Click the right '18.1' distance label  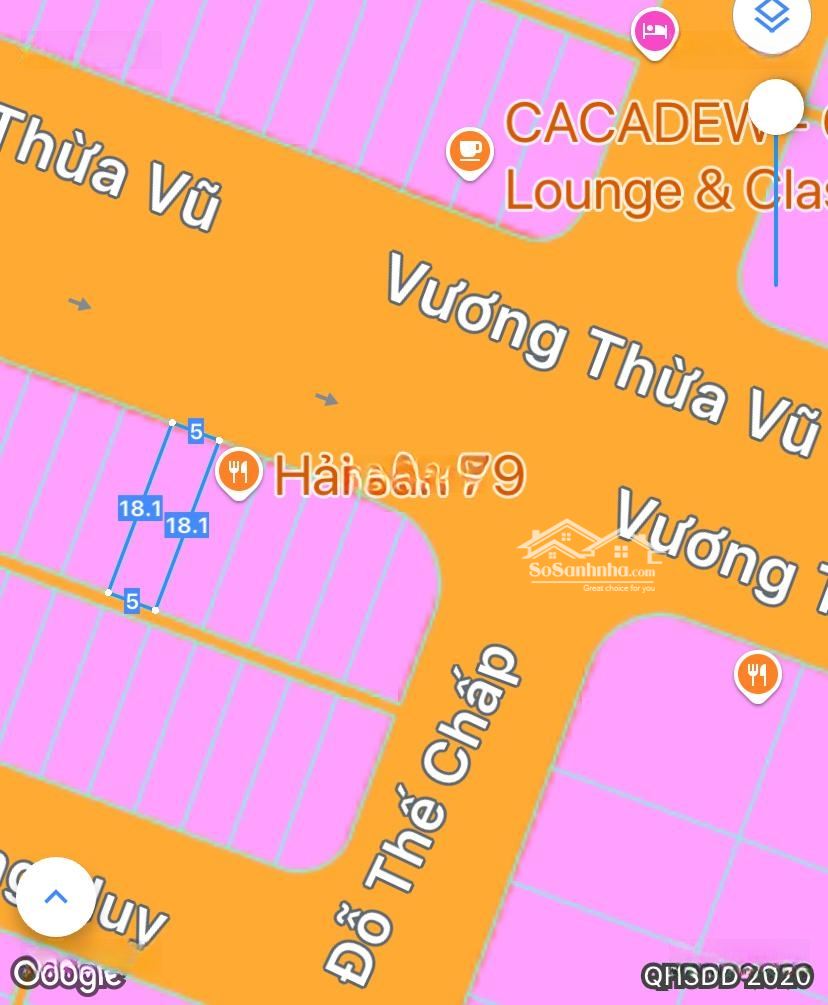pos(186,525)
